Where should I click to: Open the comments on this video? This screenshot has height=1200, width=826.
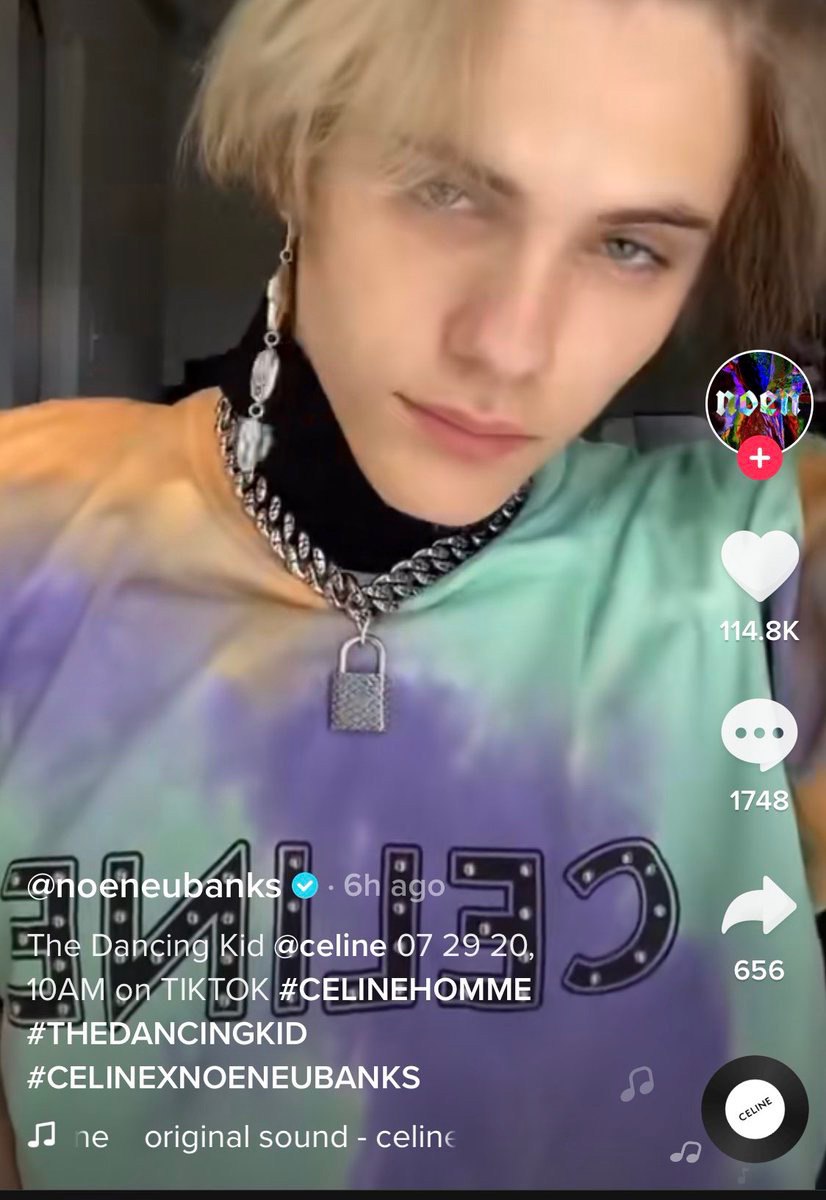pyautogui.click(x=760, y=737)
